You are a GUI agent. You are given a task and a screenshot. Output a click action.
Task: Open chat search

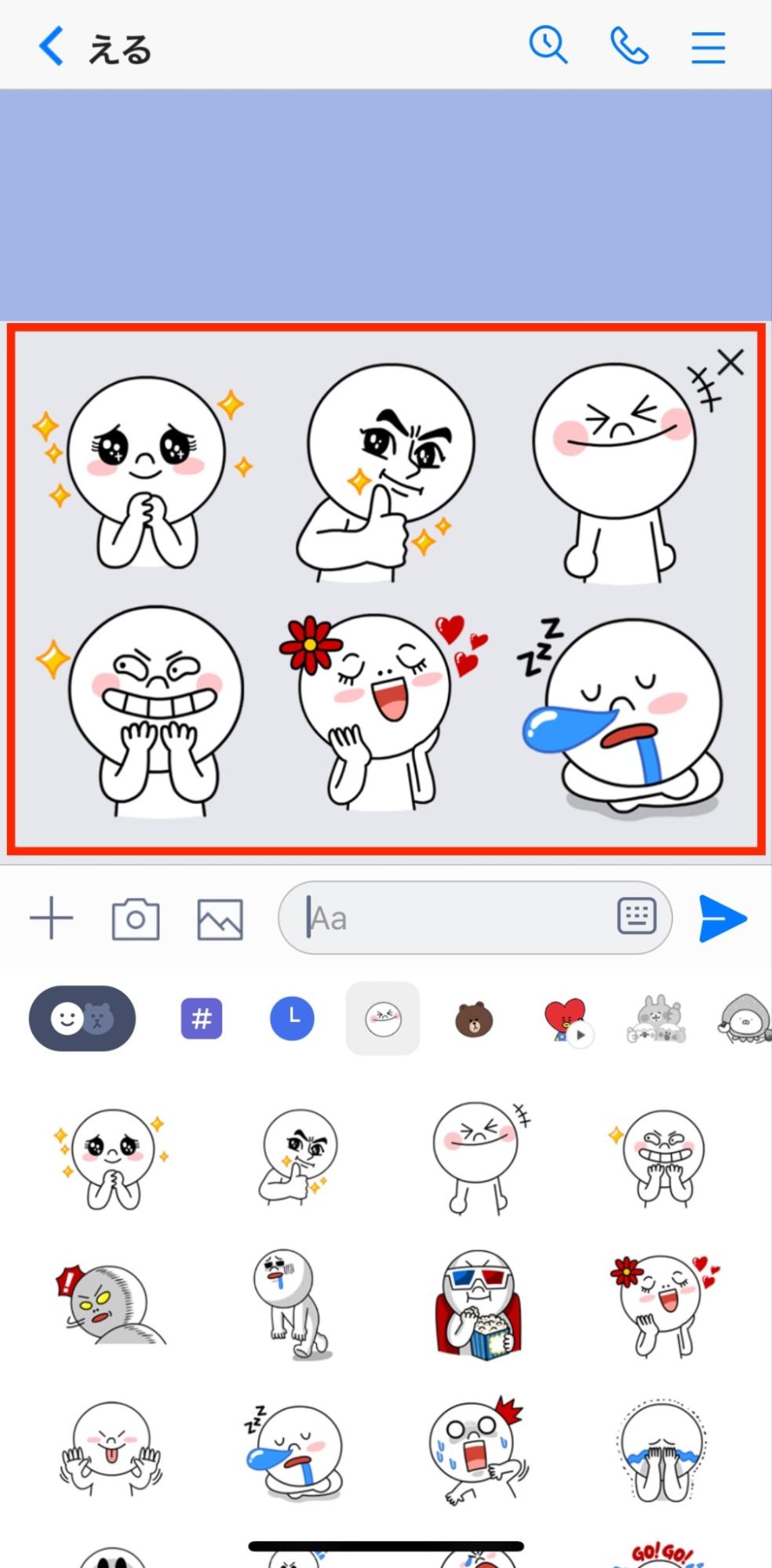coord(548,45)
